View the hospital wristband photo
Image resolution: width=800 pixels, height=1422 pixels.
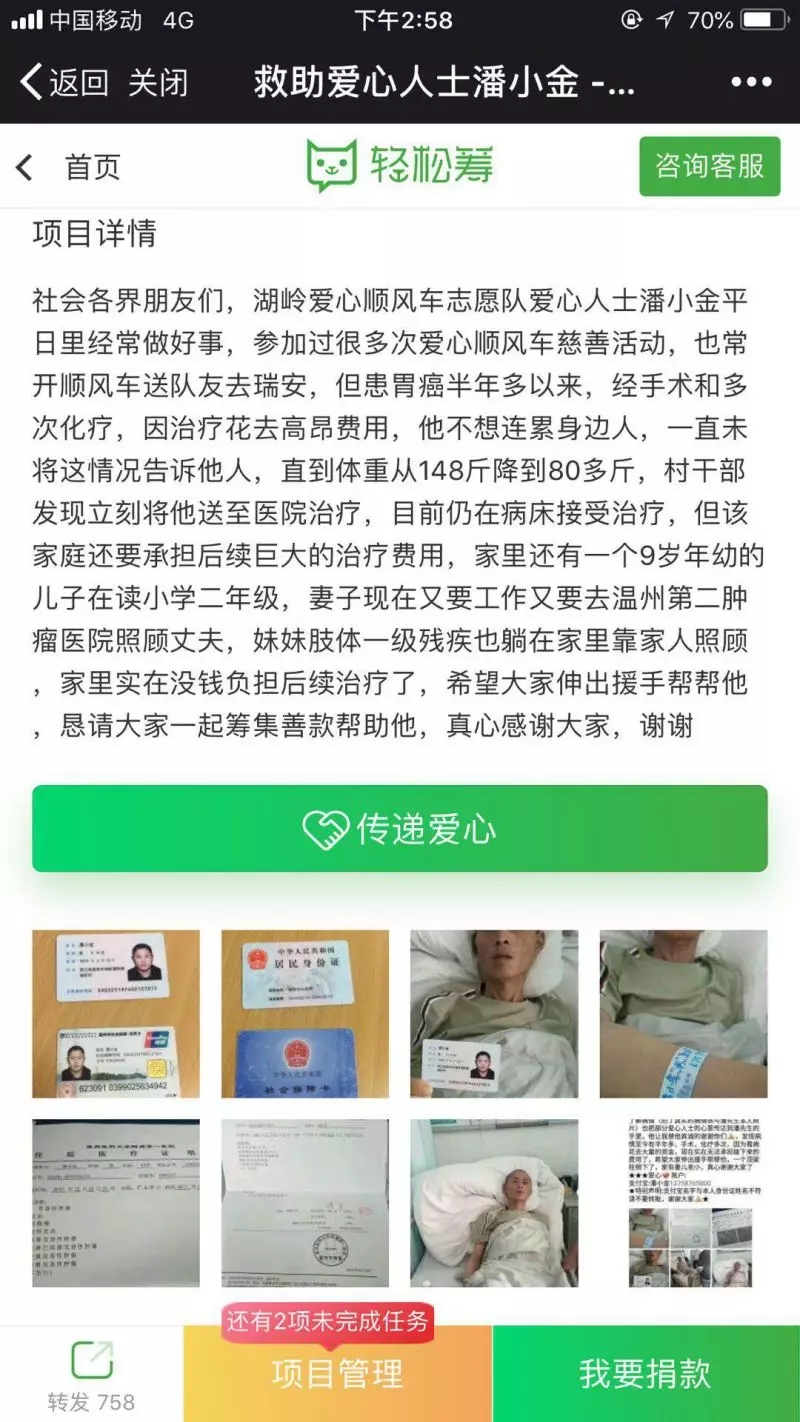click(683, 1014)
